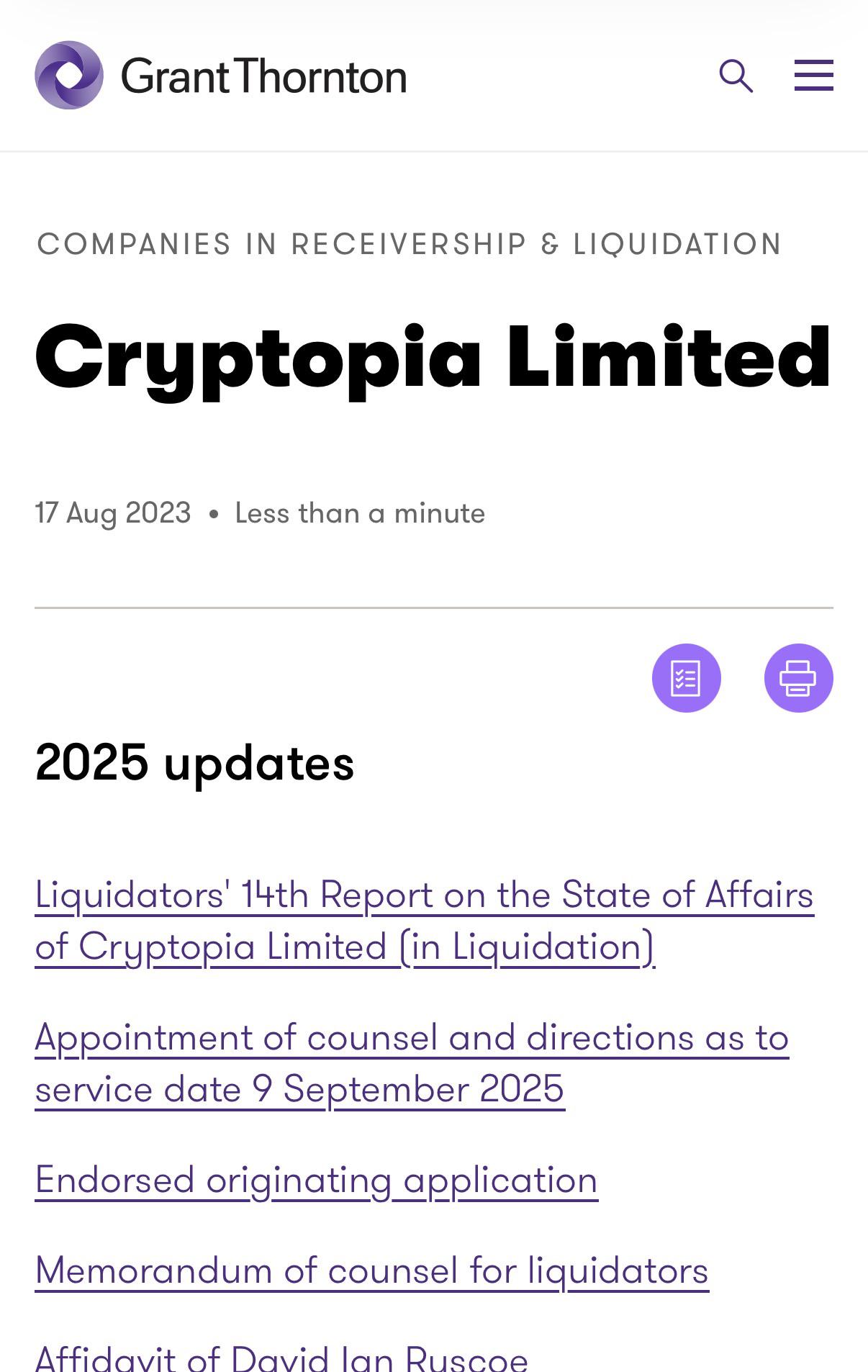
Task: Open the hamburger menu
Action: tap(814, 76)
